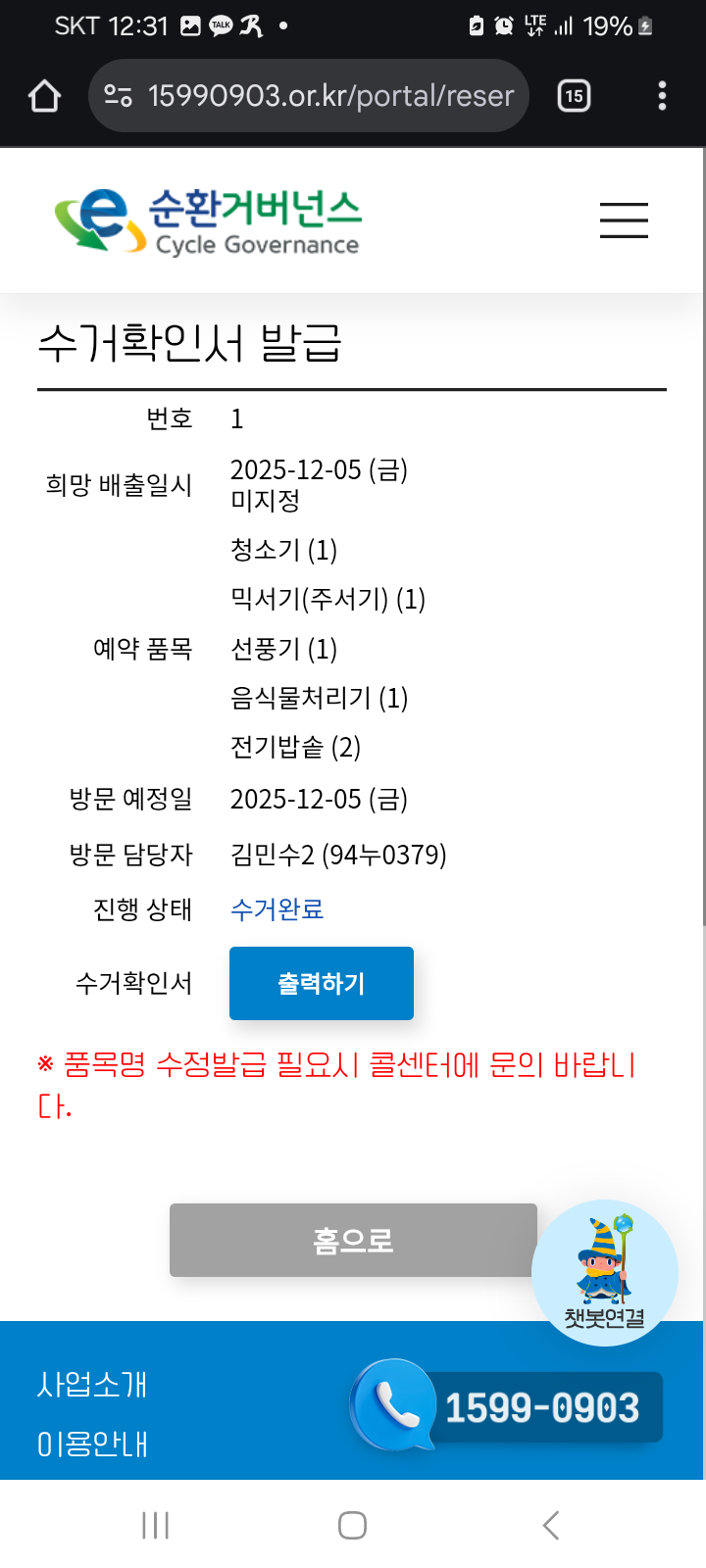706x1568 pixels.
Task: Open the 이용안내 footer link
Action: coord(92,1444)
